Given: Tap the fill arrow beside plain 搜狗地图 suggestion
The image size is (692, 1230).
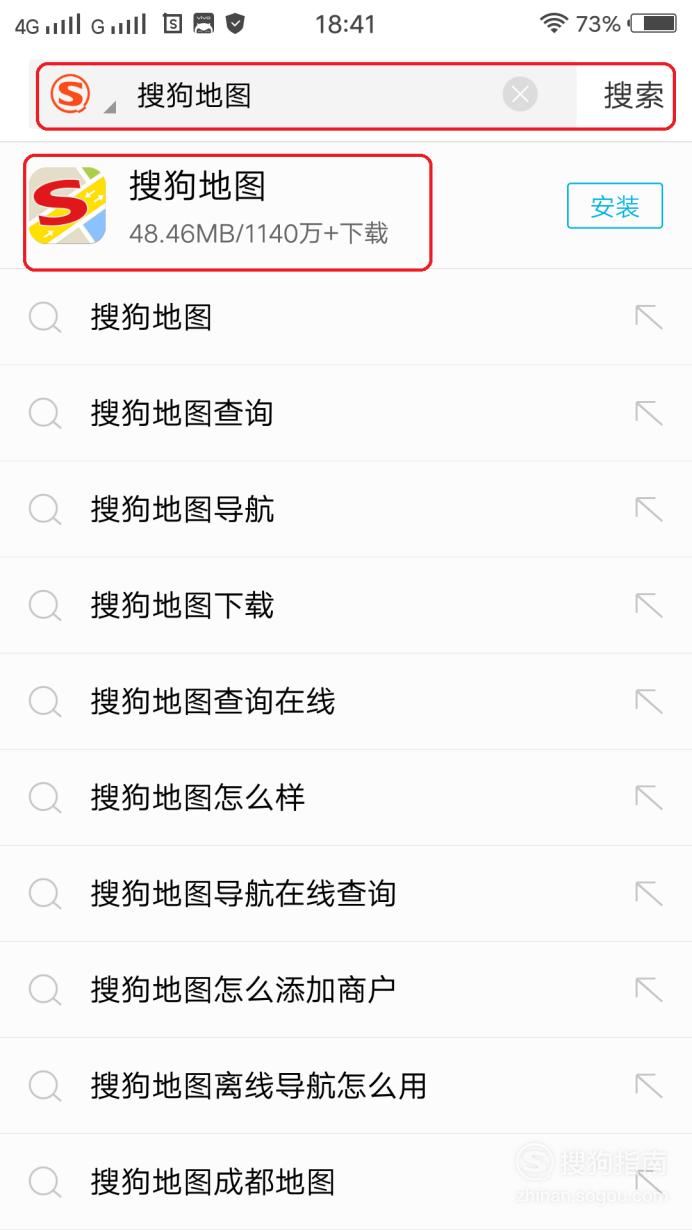Looking at the screenshot, I should pyautogui.click(x=649, y=317).
